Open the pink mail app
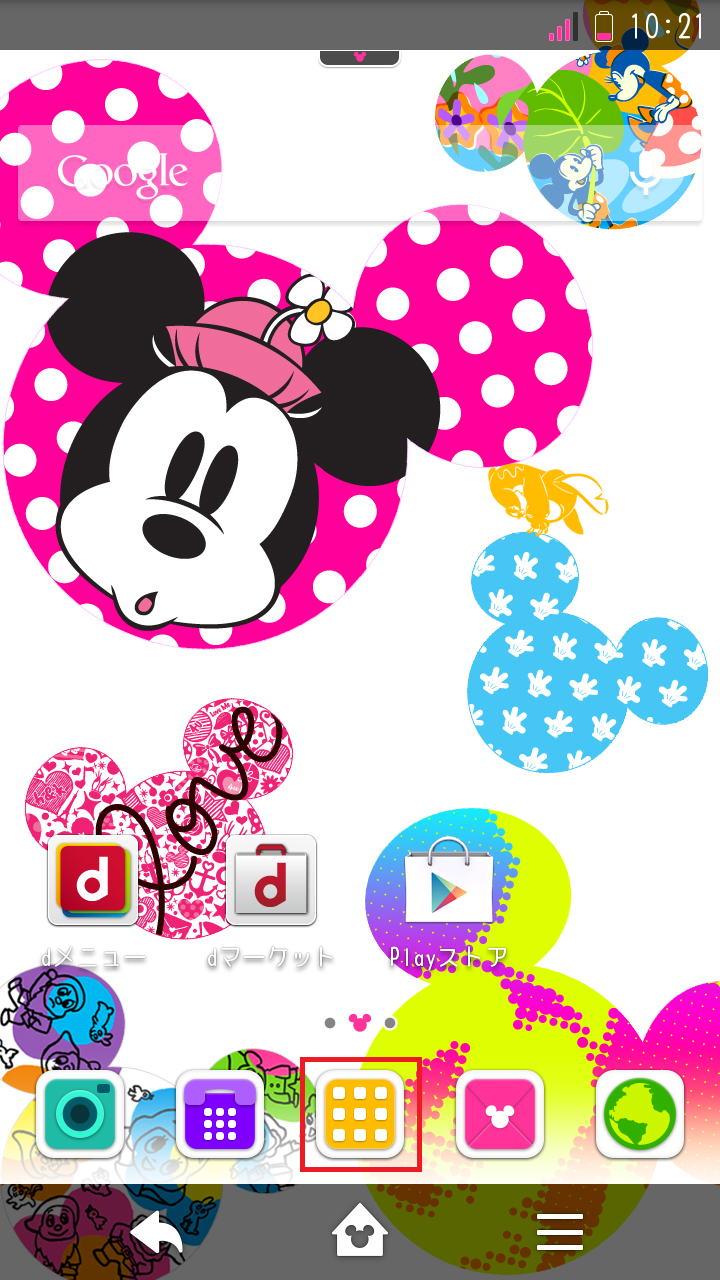The image size is (720, 1280). (x=500, y=1114)
